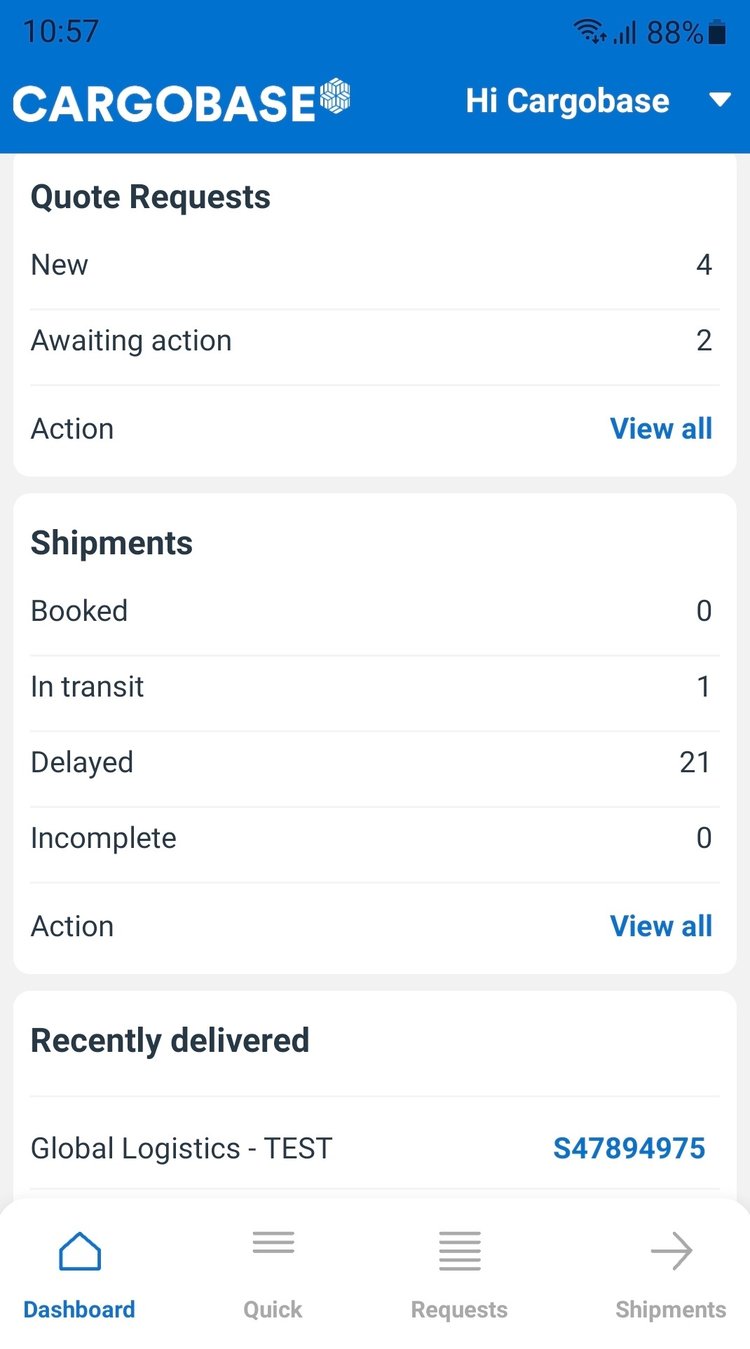View all quote requests
This screenshot has width=750, height=1349.
(661, 428)
